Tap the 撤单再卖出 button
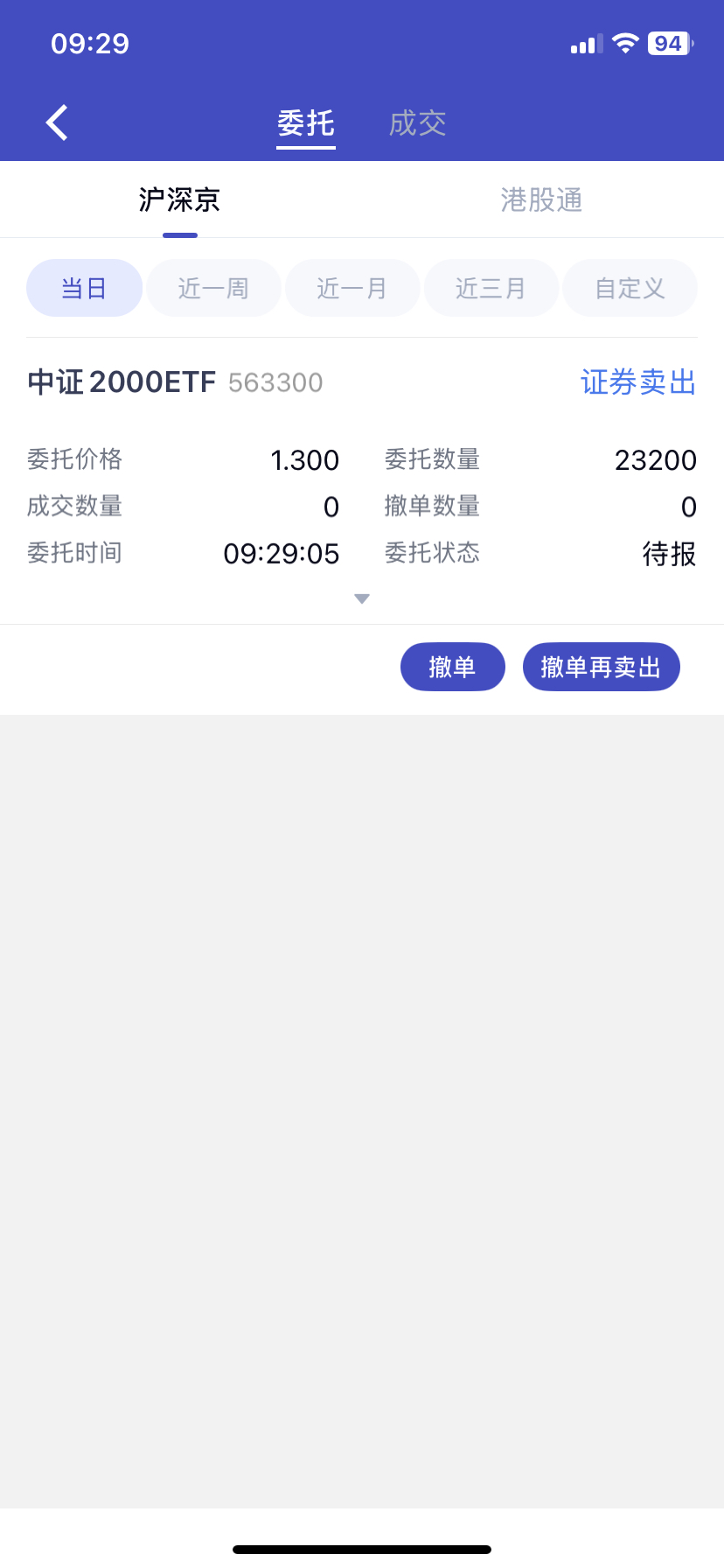The width and height of the screenshot is (724, 1568). point(601,667)
